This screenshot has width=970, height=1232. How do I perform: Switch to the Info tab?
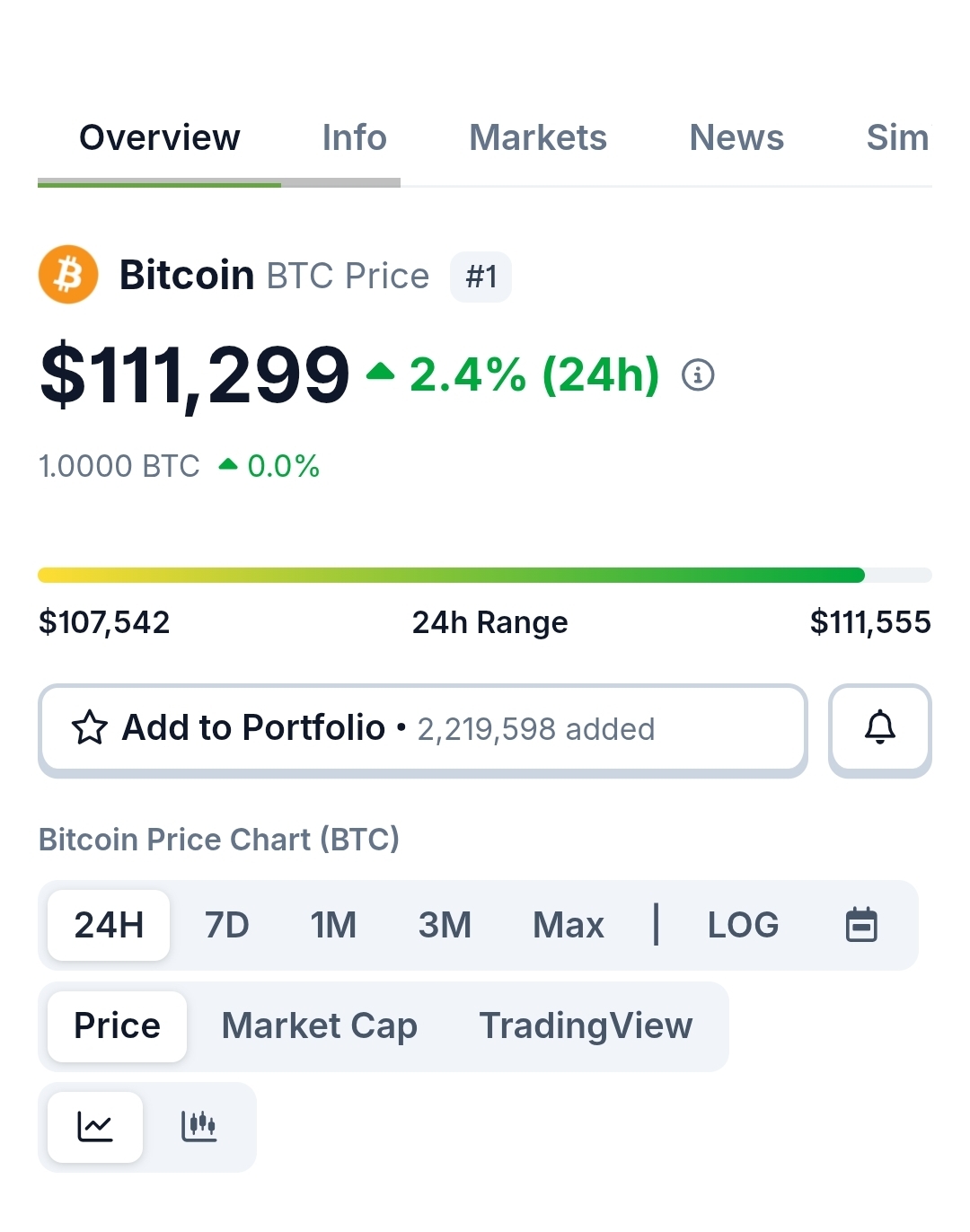click(x=354, y=138)
